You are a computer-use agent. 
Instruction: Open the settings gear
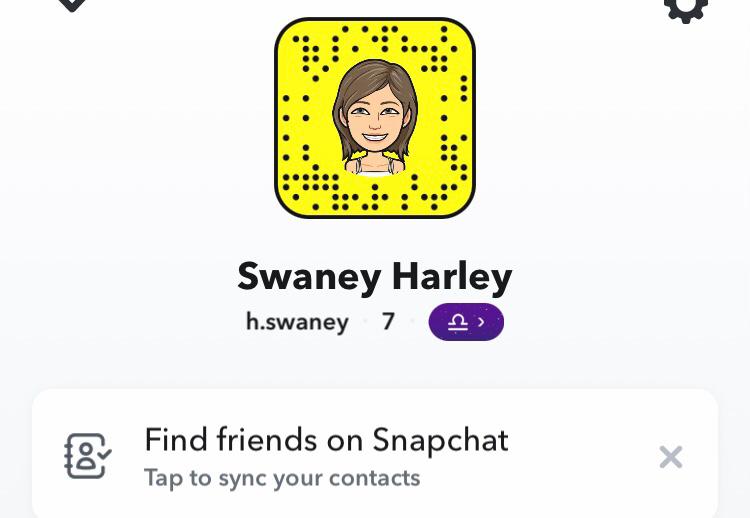pos(686,6)
